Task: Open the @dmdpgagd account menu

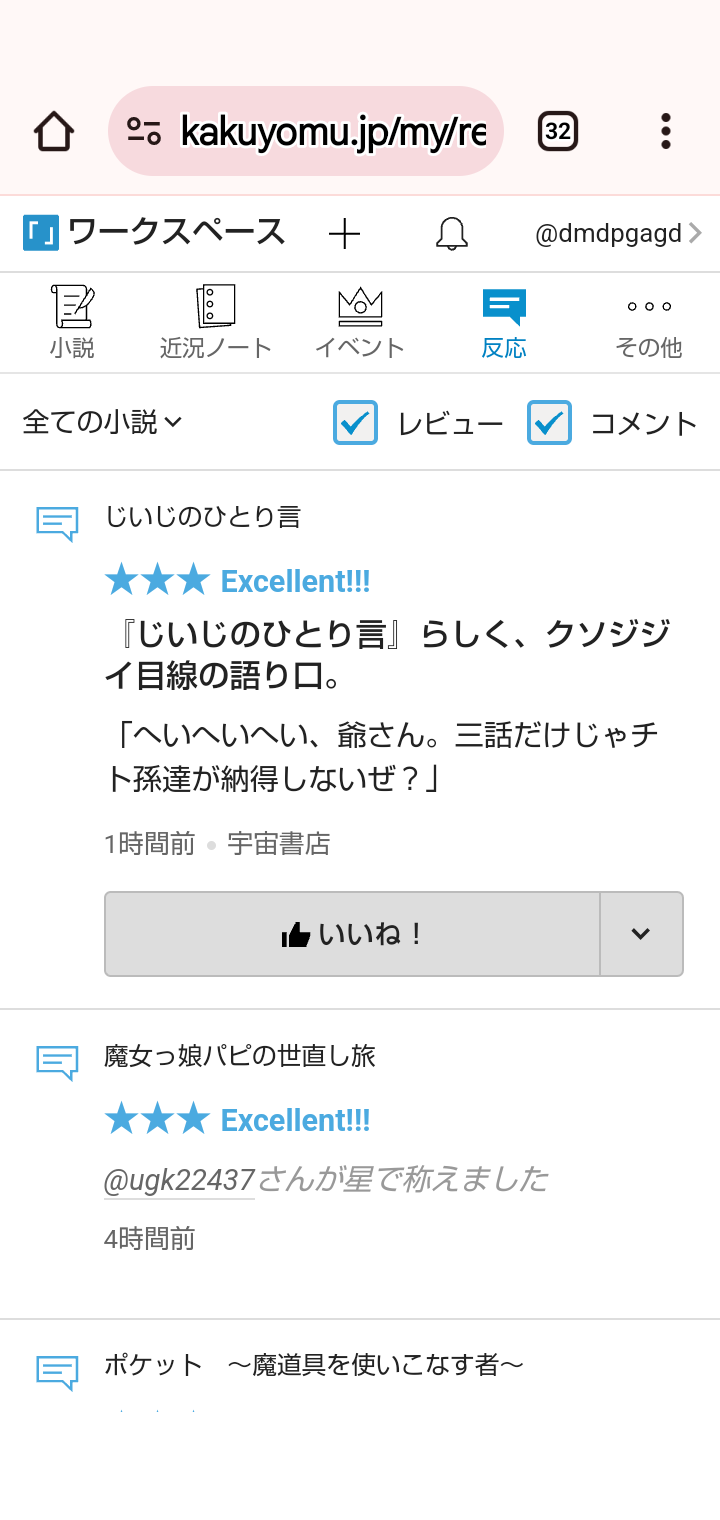Action: (618, 234)
